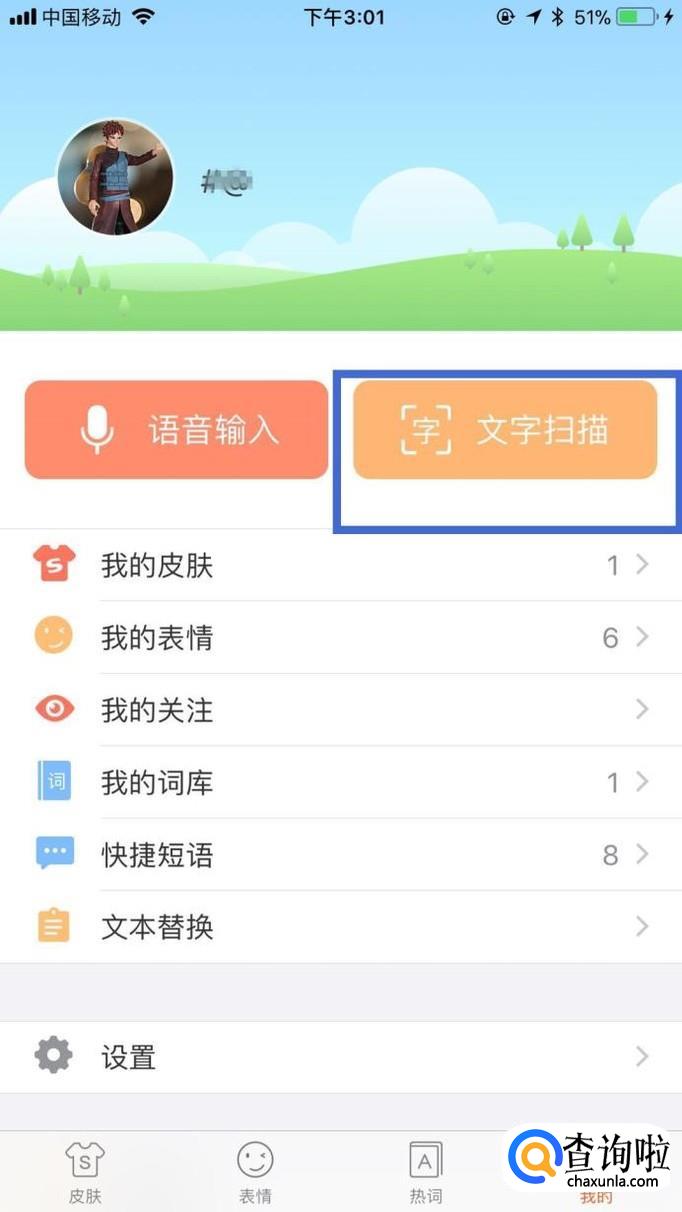Open 快捷短语 quick phrases
This screenshot has height=1212, width=682.
[340, 855]
